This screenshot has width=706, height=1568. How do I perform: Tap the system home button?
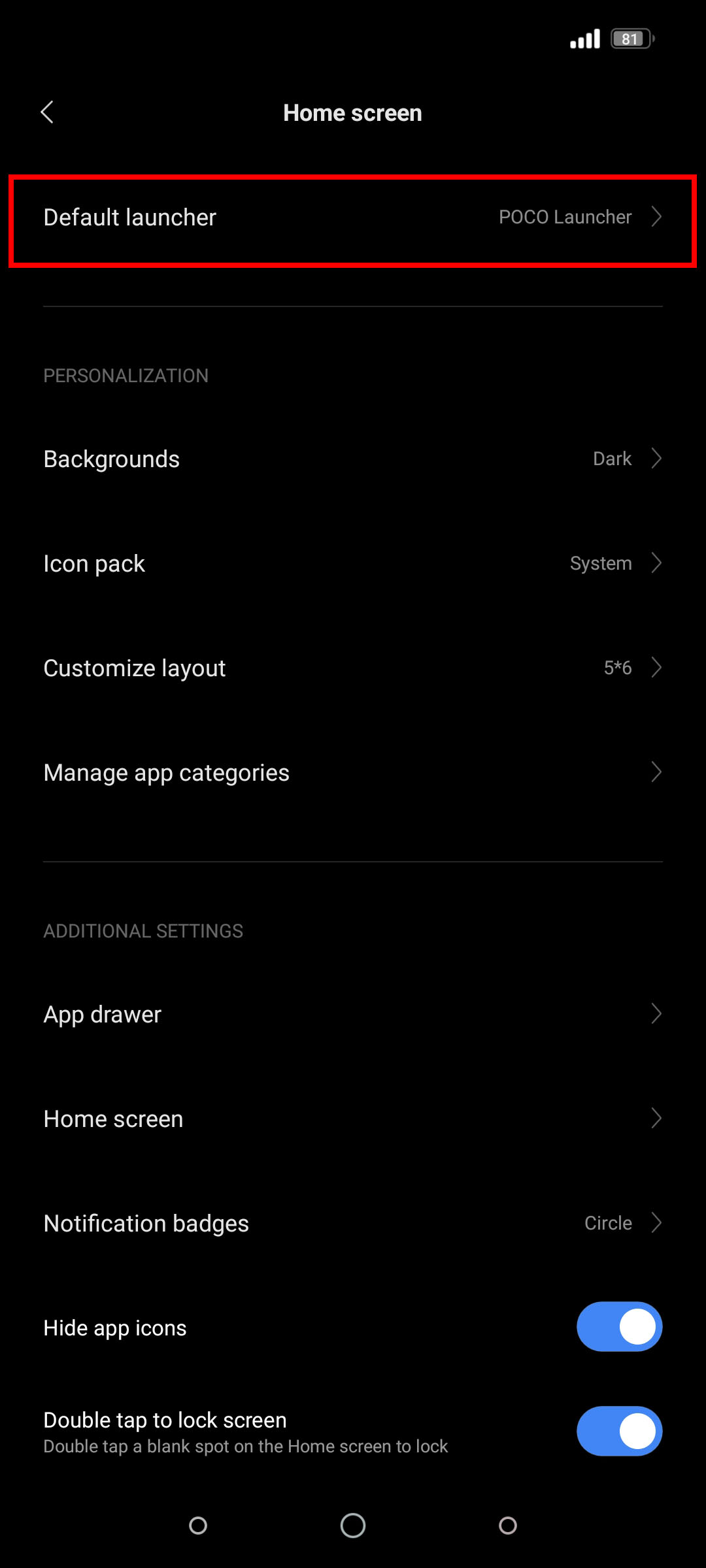click(x=353, y=1526)
